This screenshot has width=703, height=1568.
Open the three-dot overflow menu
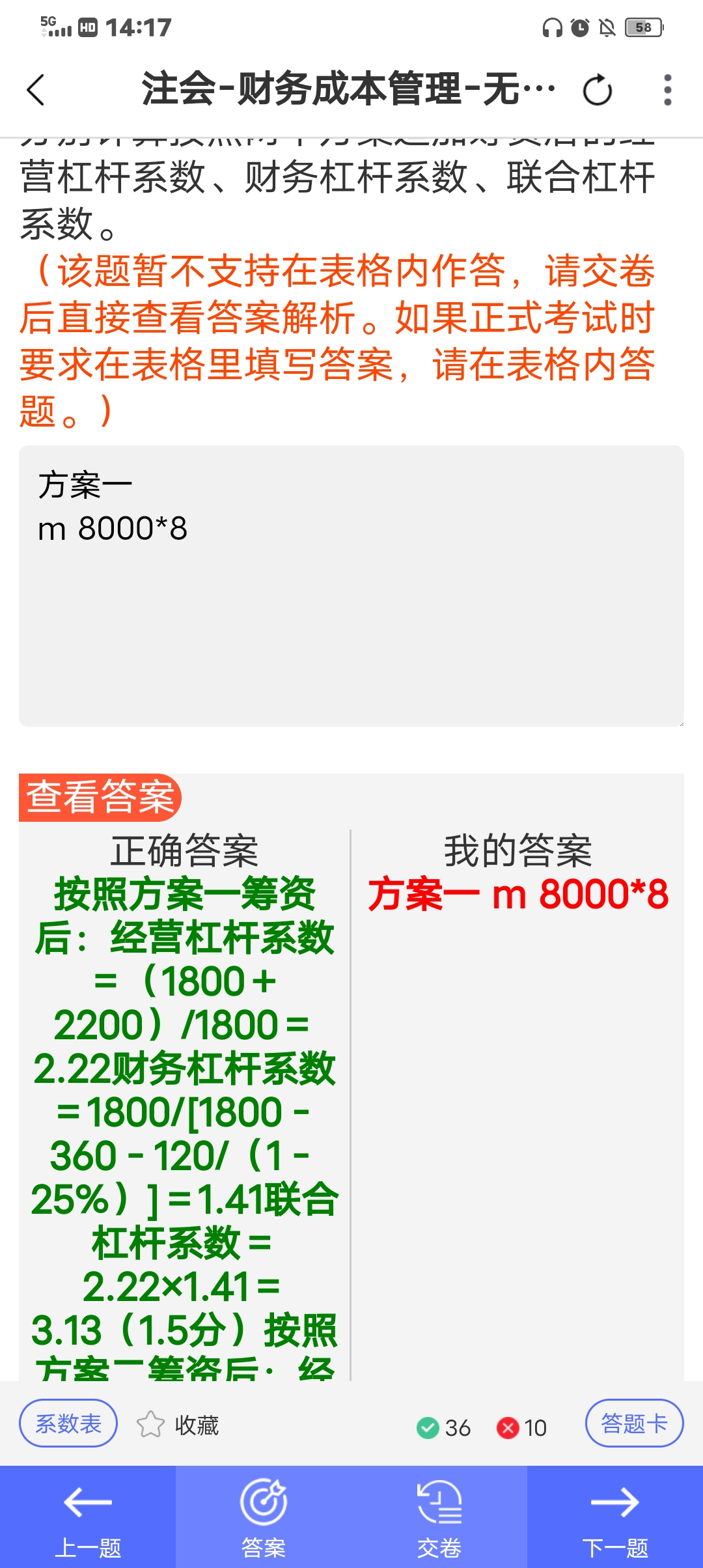(667, 90)
